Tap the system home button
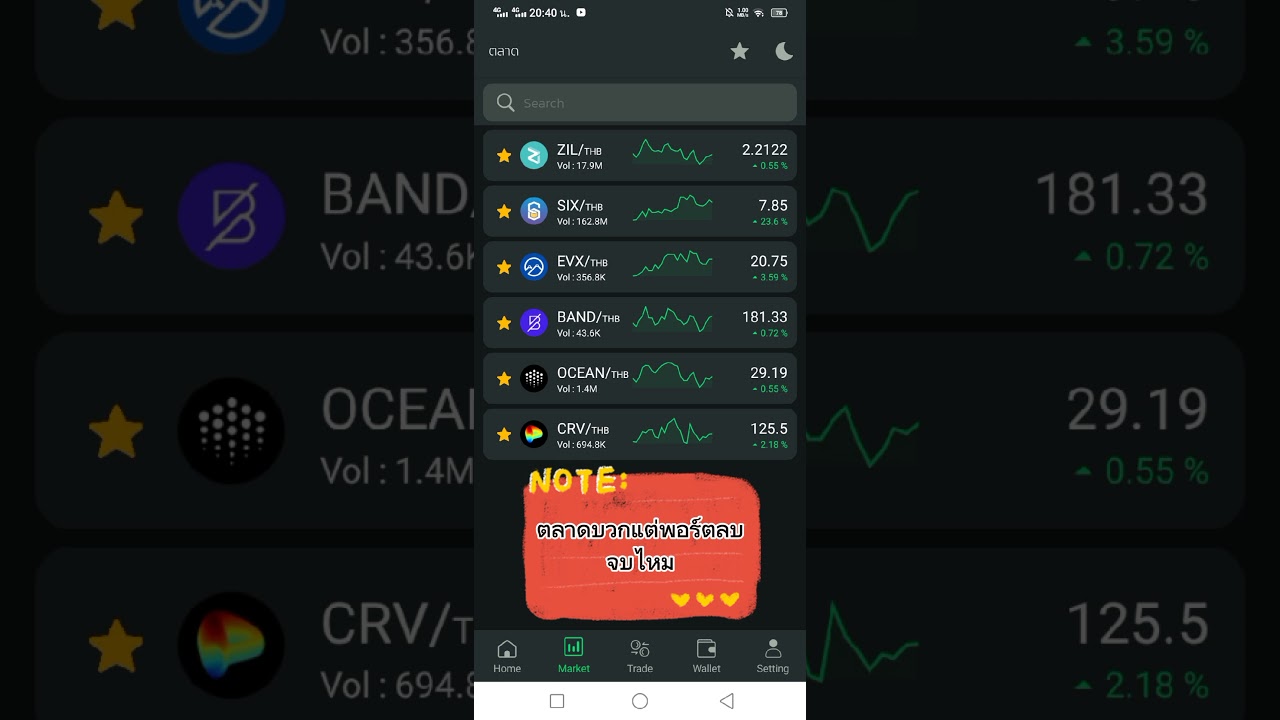Viewport: 1280px width, 720px height. (x=640, y=701)
